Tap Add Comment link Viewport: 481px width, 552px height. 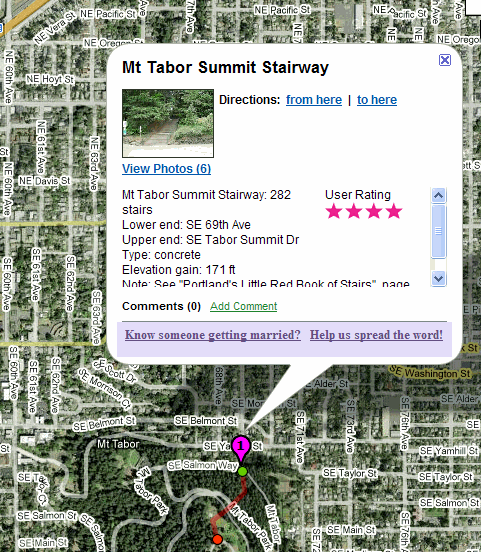(x=244, y=306)
